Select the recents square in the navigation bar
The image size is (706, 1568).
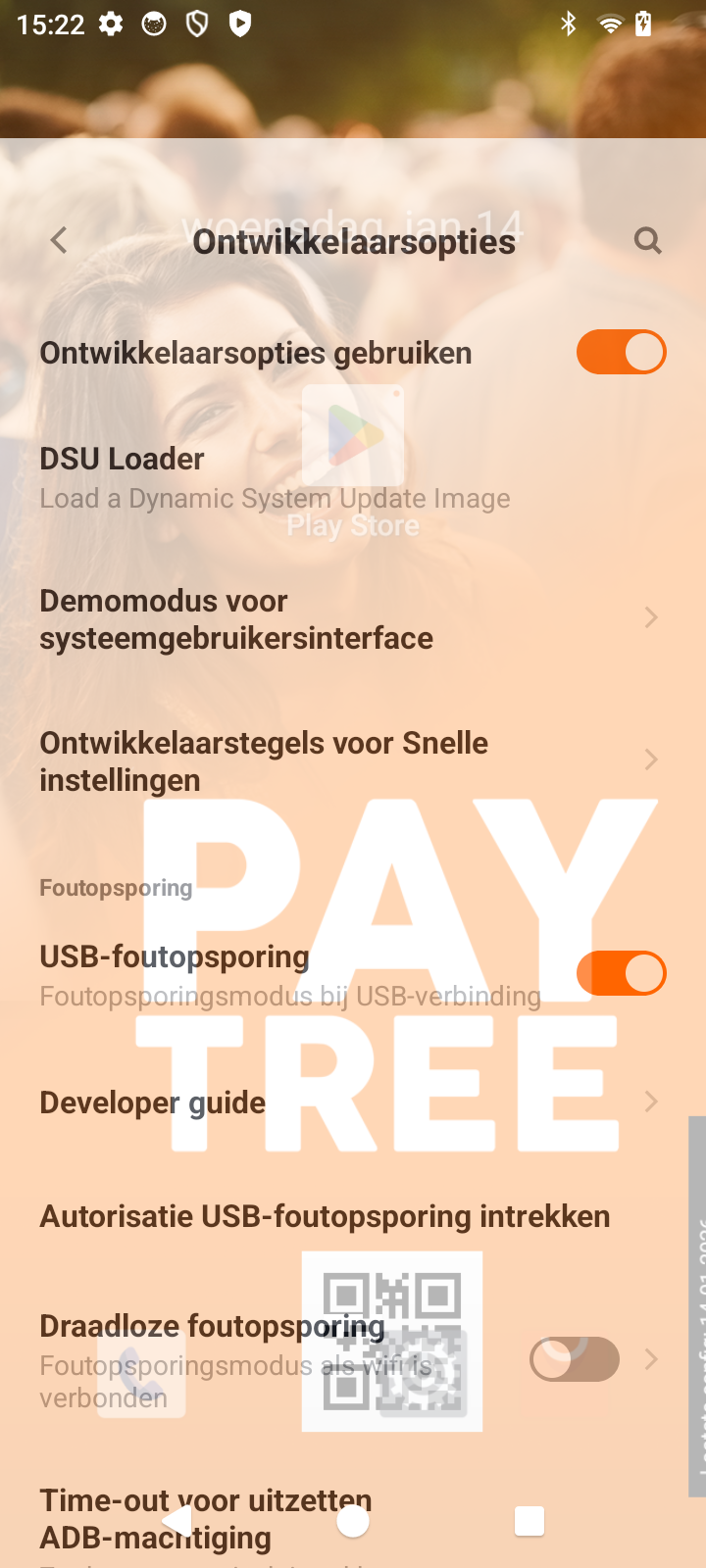(529, 1520)
